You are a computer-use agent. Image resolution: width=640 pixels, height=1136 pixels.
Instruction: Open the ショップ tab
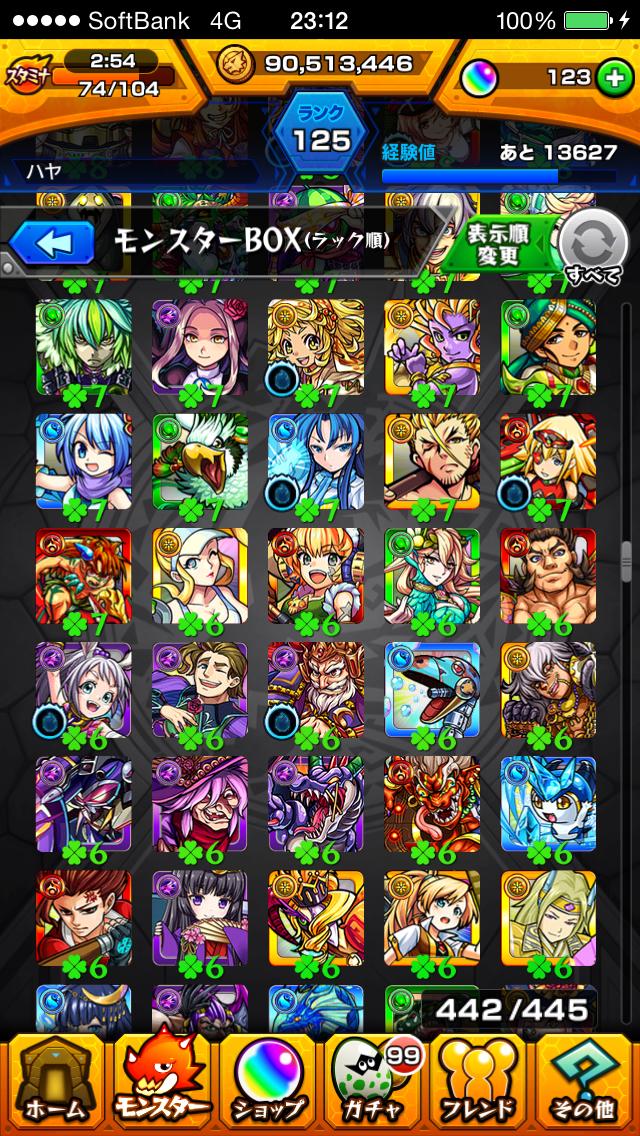[x=267, y=1085]
